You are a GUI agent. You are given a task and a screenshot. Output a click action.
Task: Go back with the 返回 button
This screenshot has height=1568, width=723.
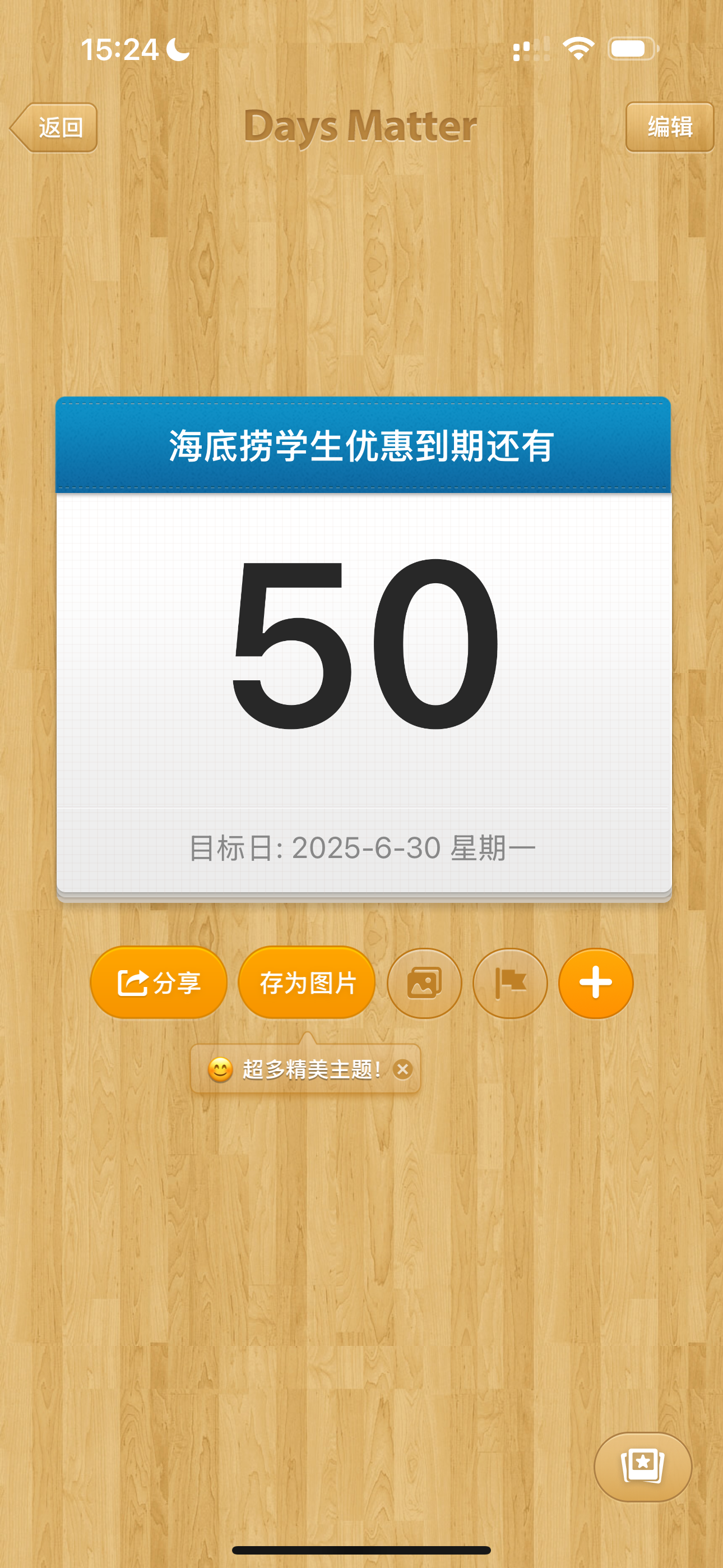pyautogui.click(x=54, y=127)
